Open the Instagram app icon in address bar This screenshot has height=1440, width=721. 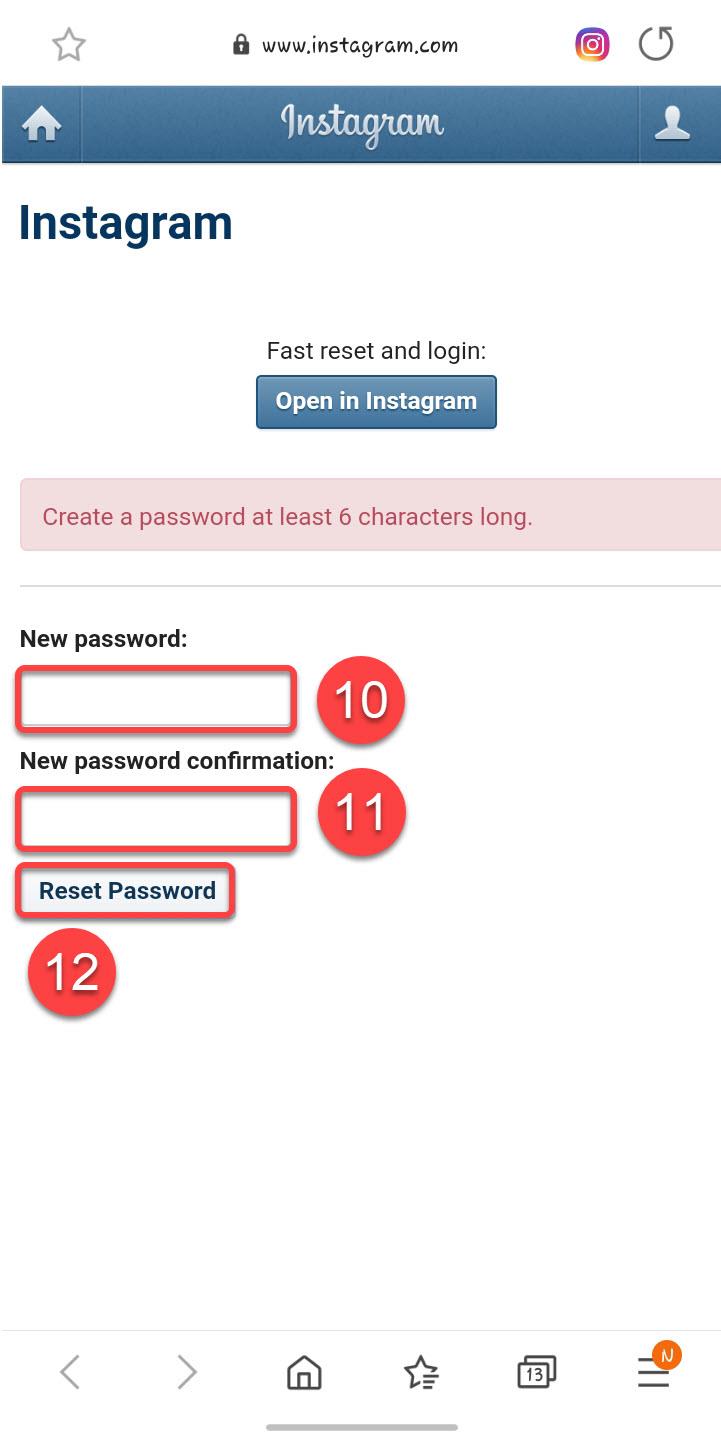click(x=592, y=45)
